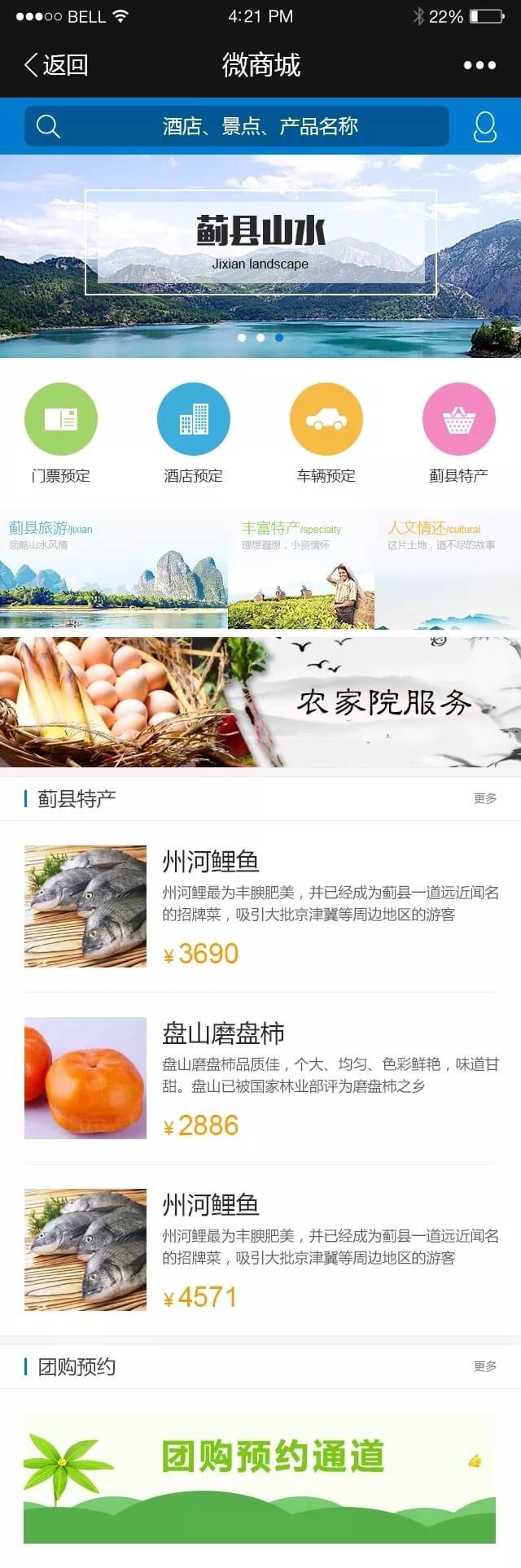Open the 盘山磨盘柿 product
Screen dimensions: 521x1568
click(260, 1077)
